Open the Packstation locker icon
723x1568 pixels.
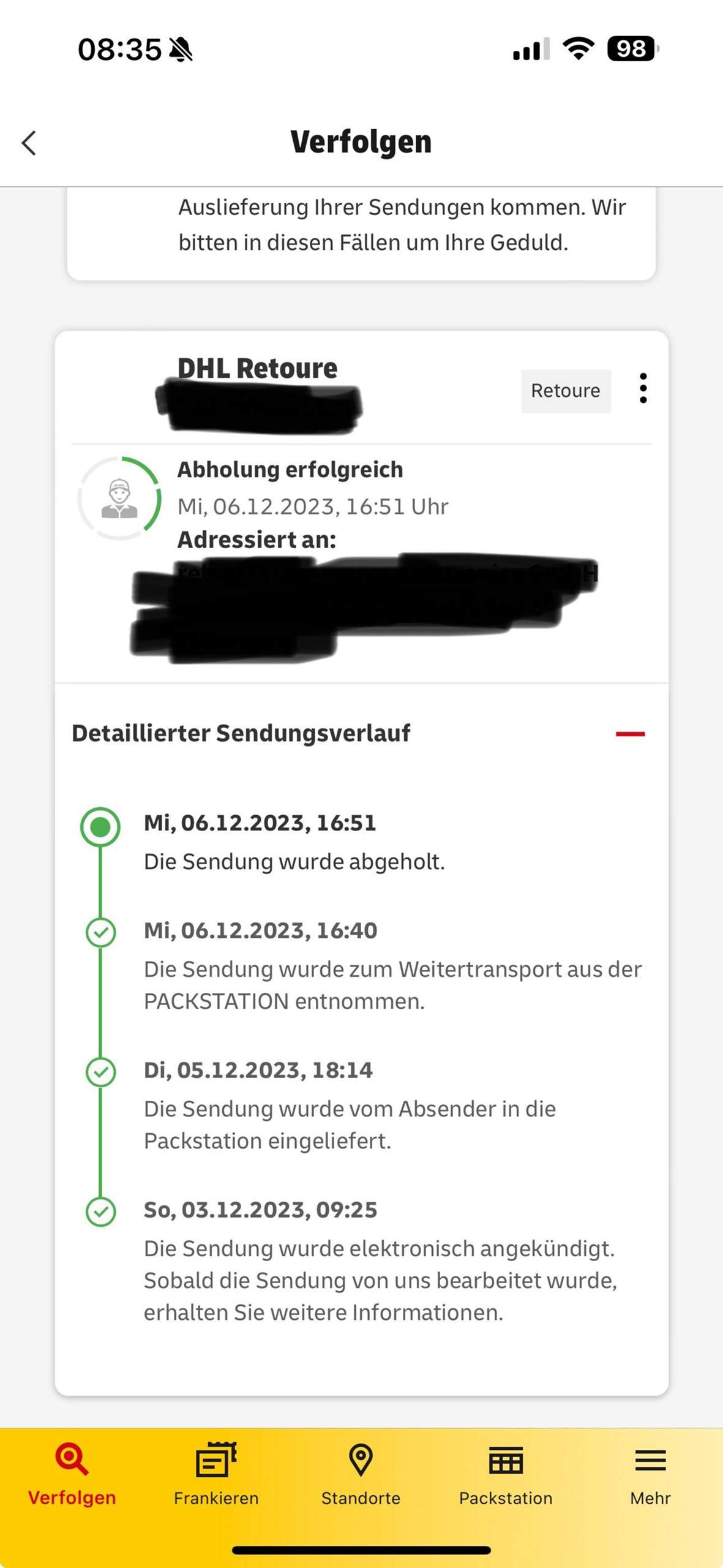[x=506, y=1461]
